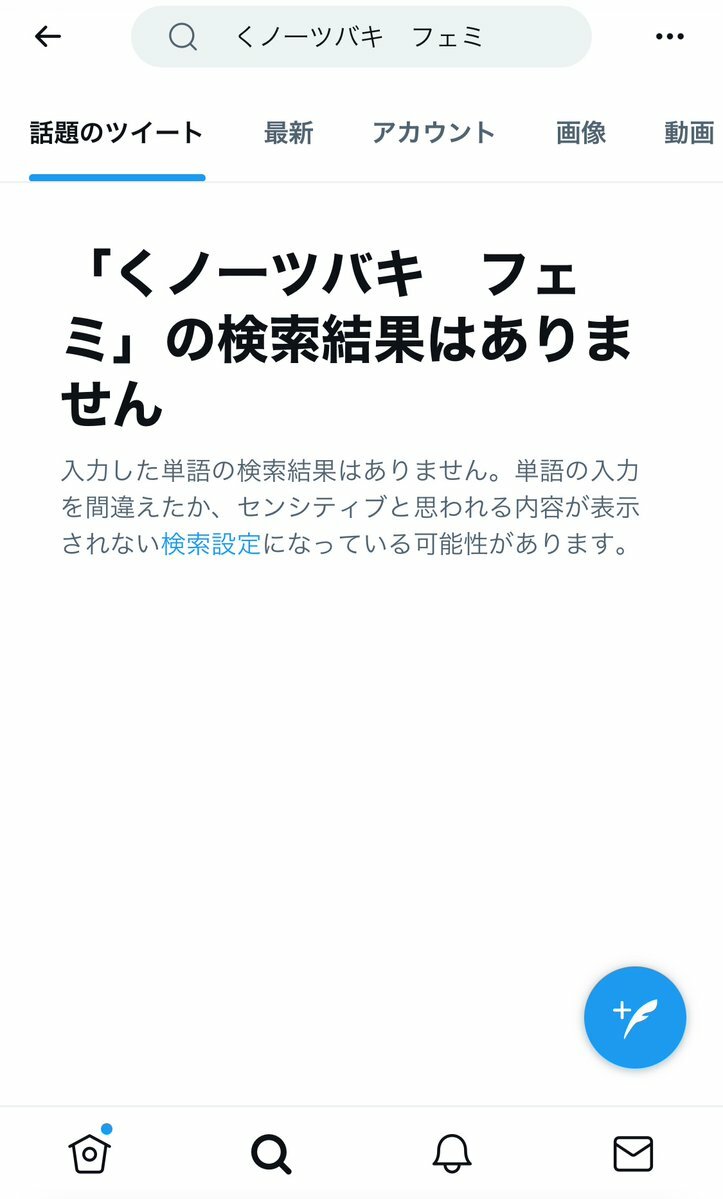Tap the search field showing くノ一ツバキ フェミ
The width and height of the screenshot is (723, 1199).
(x=362, y=37)
